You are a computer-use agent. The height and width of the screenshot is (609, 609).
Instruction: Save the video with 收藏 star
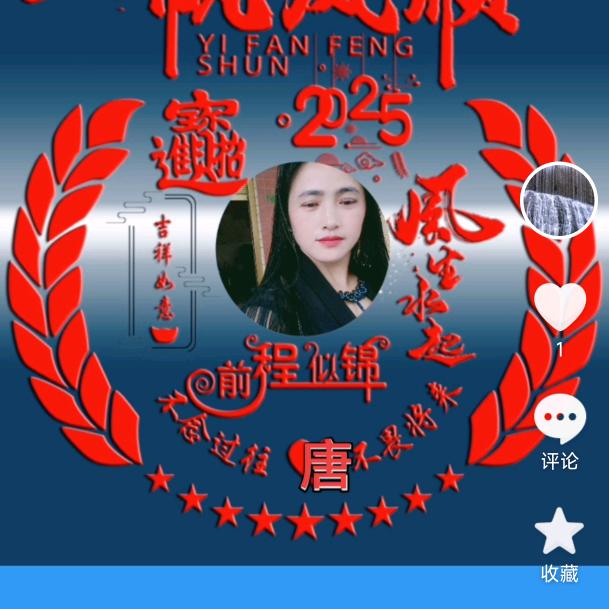[560, 532]
